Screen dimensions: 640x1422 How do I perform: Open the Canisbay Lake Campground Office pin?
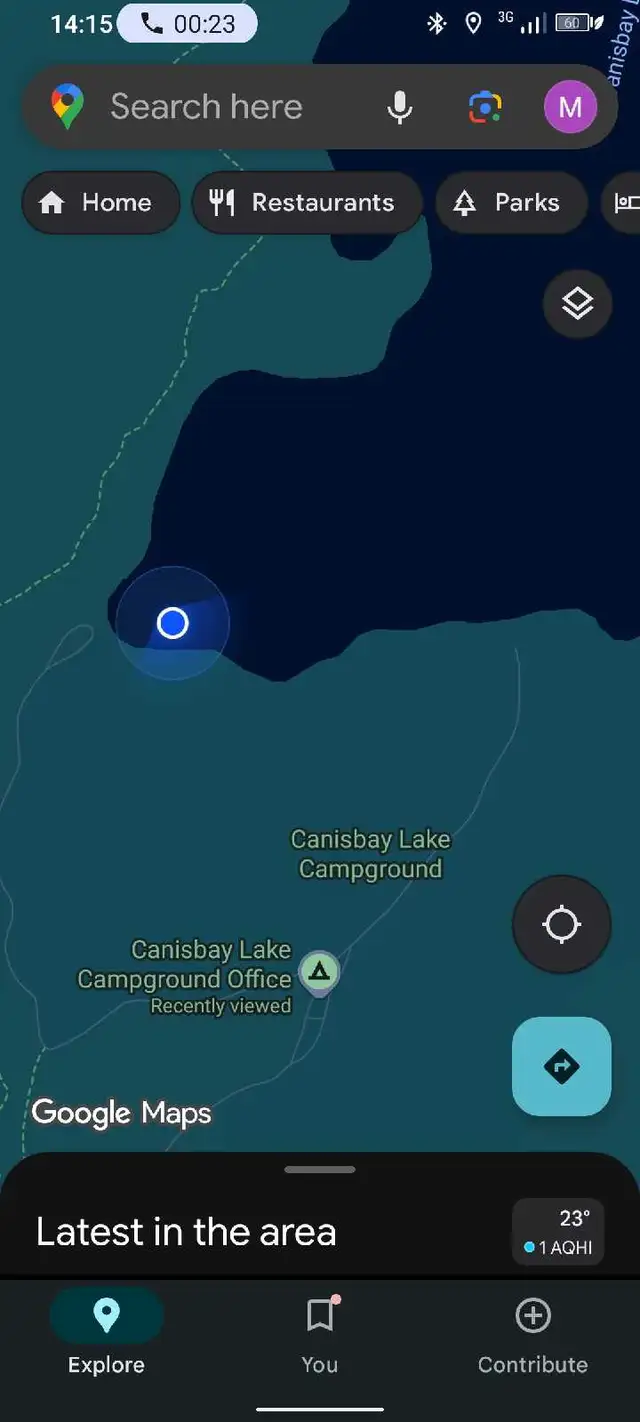point(319,970)
